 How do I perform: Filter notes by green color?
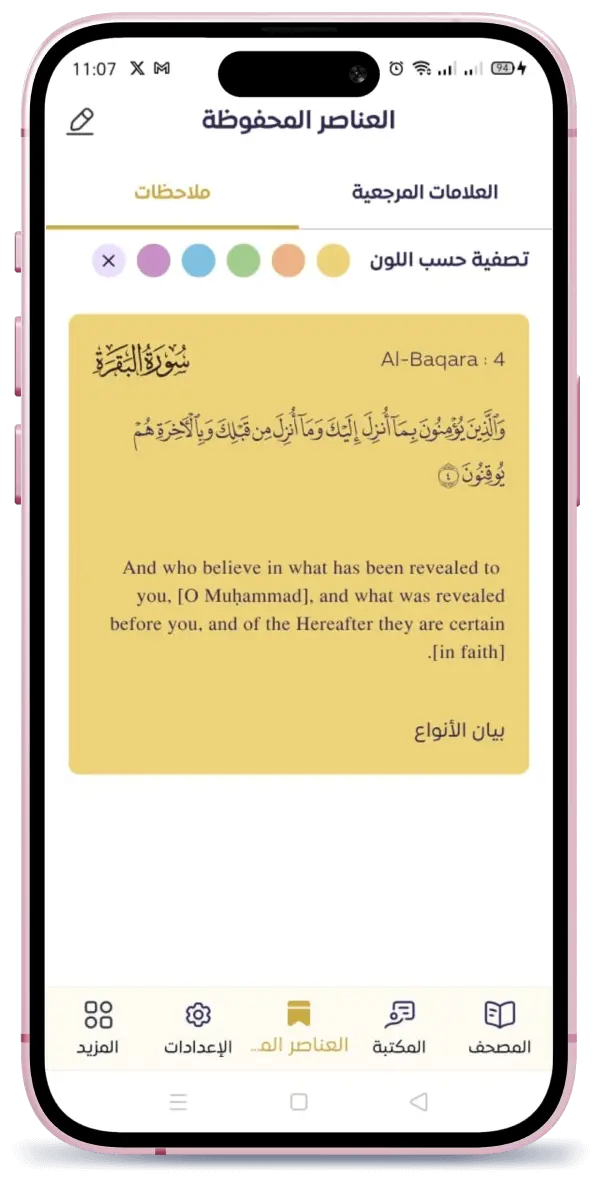click(243, 262)
